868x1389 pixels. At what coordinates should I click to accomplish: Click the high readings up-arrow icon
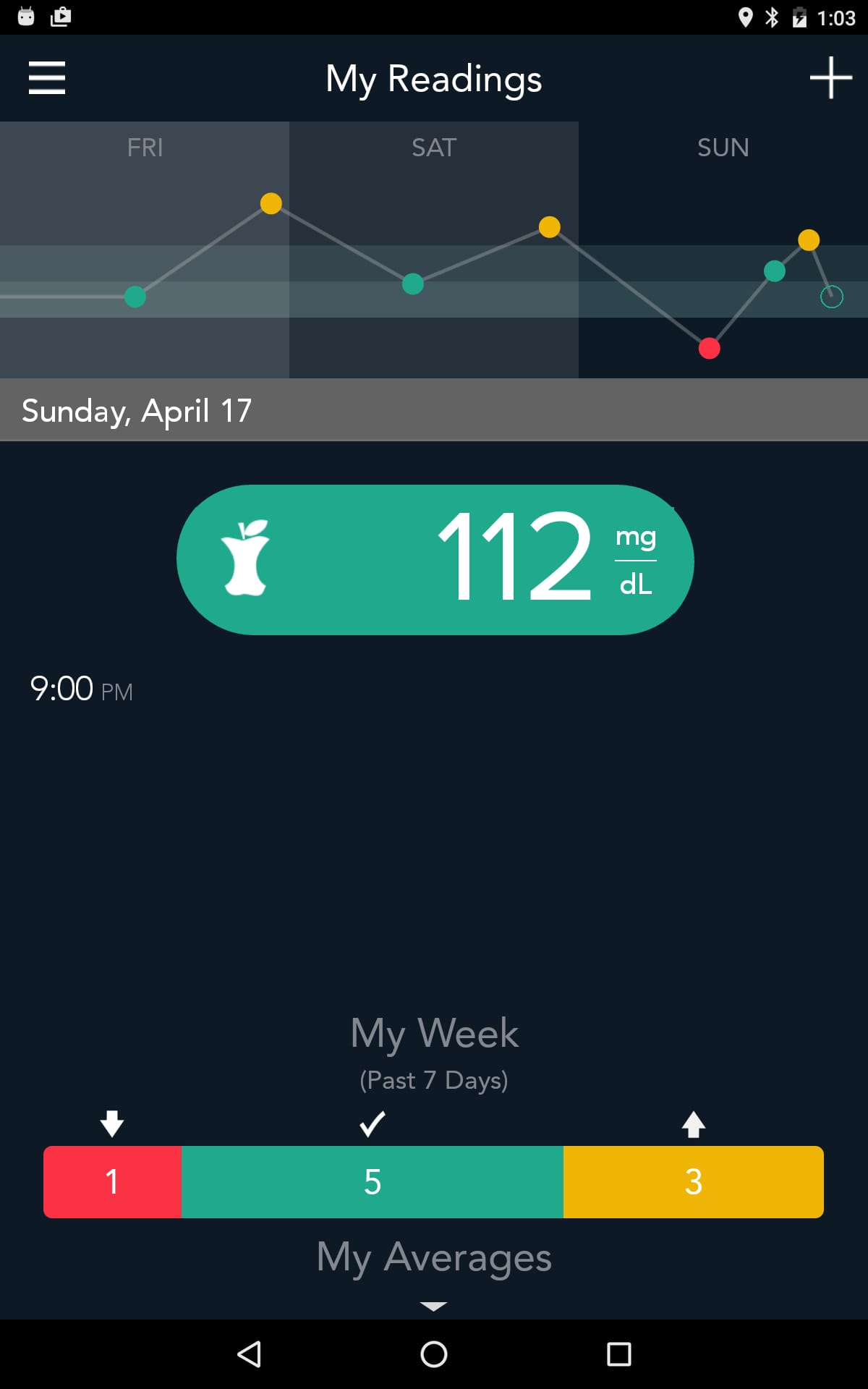click(x=694, y=1123)
